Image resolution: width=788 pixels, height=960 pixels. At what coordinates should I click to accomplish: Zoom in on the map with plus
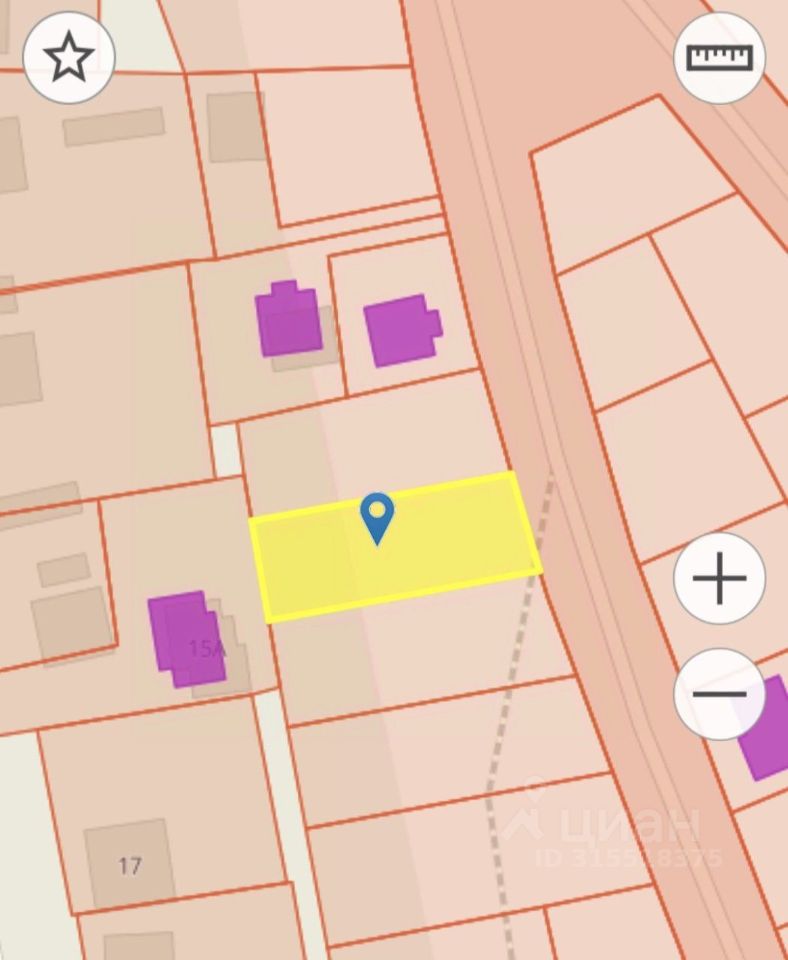point(719,578)
